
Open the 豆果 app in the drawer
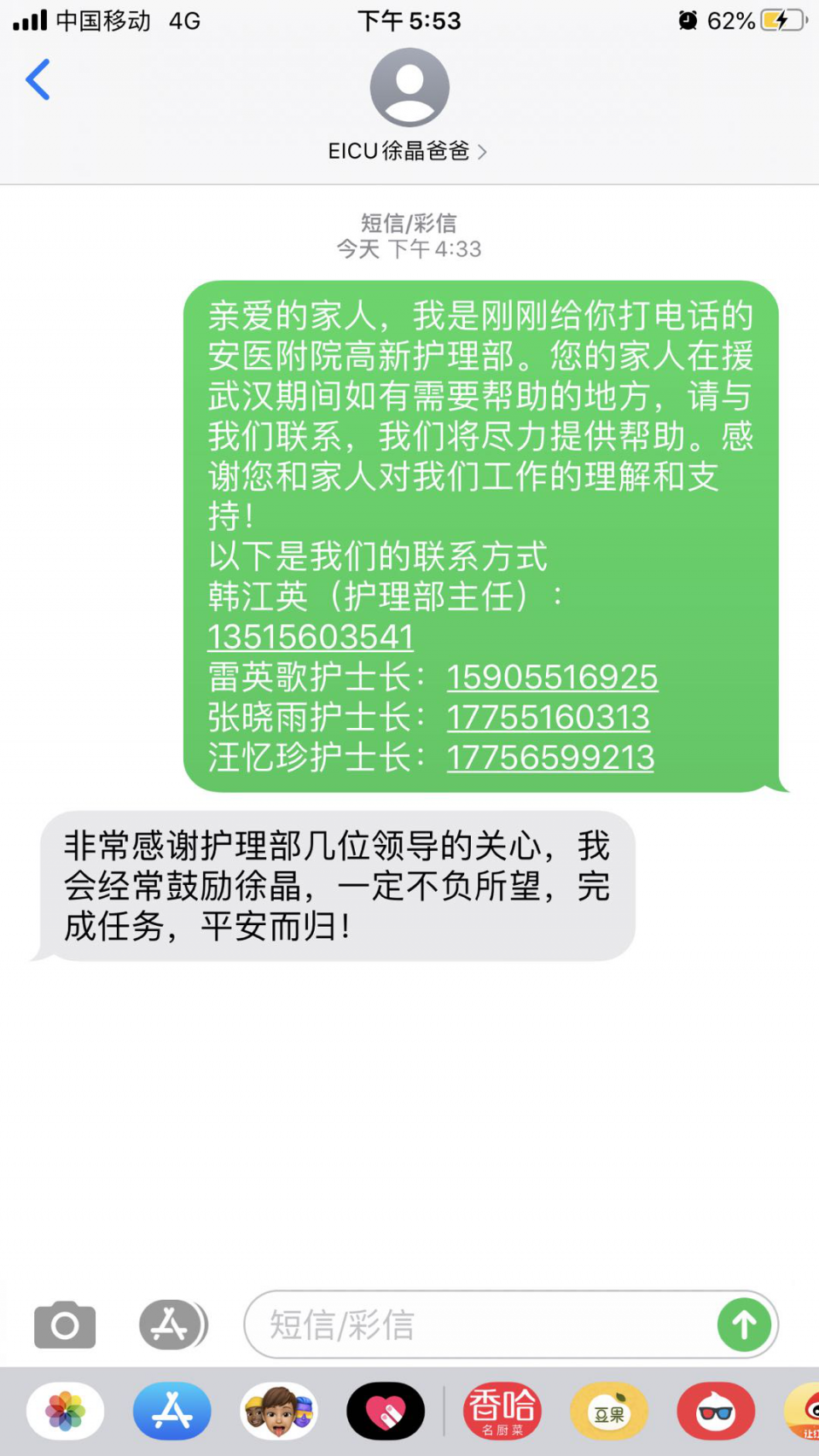(x=609, y=1411)
